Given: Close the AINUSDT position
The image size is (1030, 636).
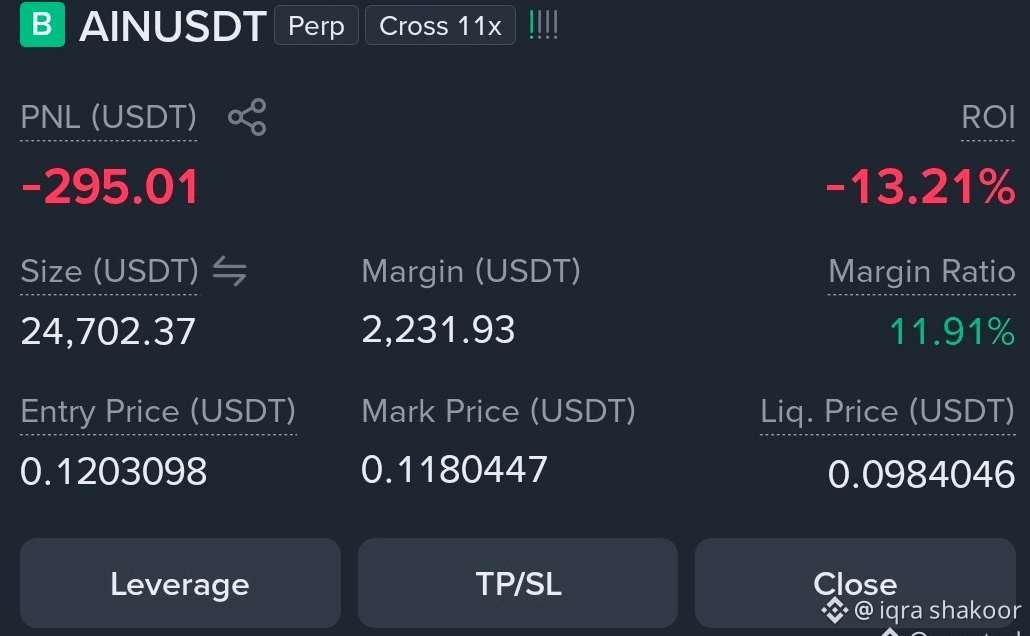Looking at the screenshot, I should coord(855,583).
